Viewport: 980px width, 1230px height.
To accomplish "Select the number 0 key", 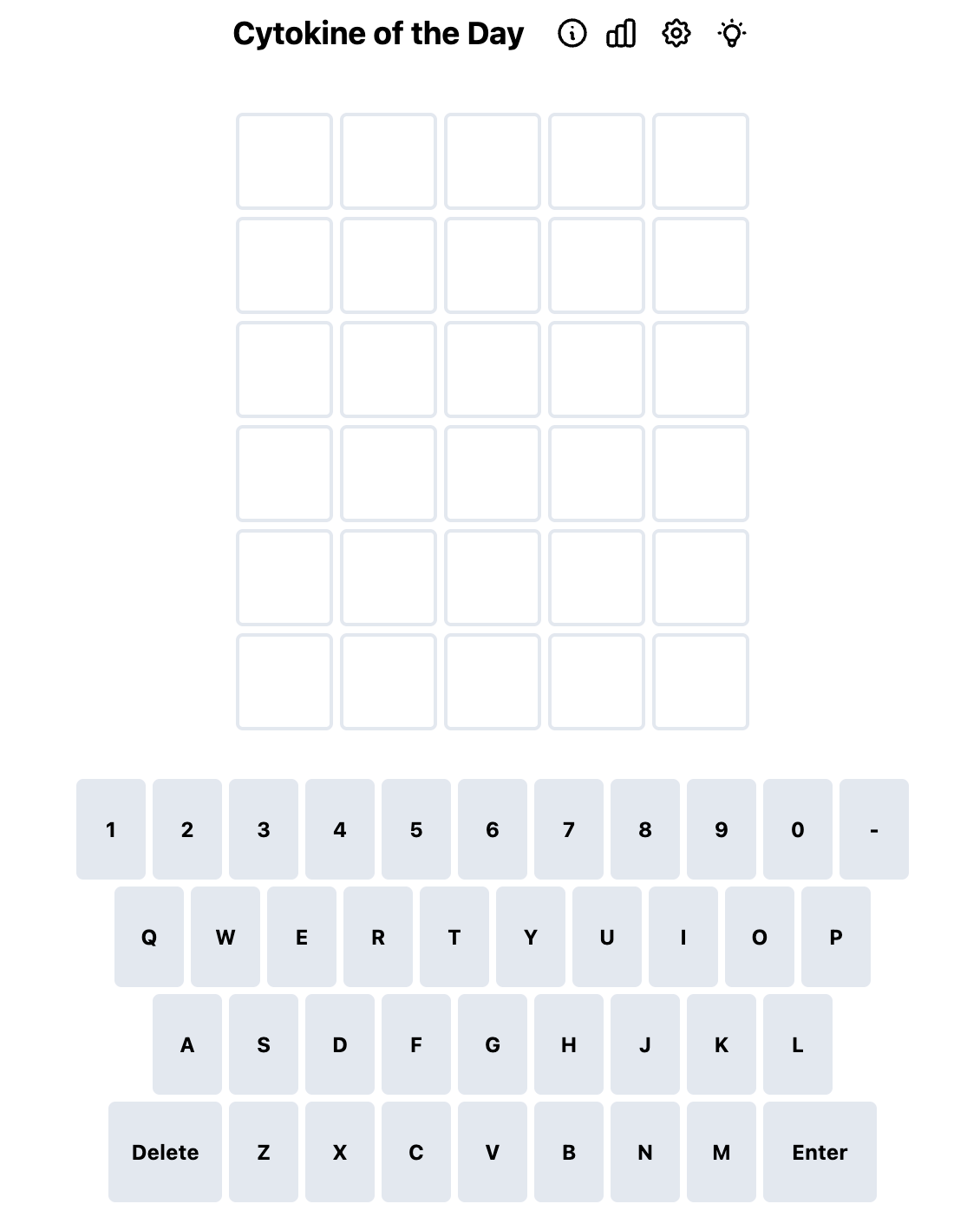I will click(x=798, y=829).
